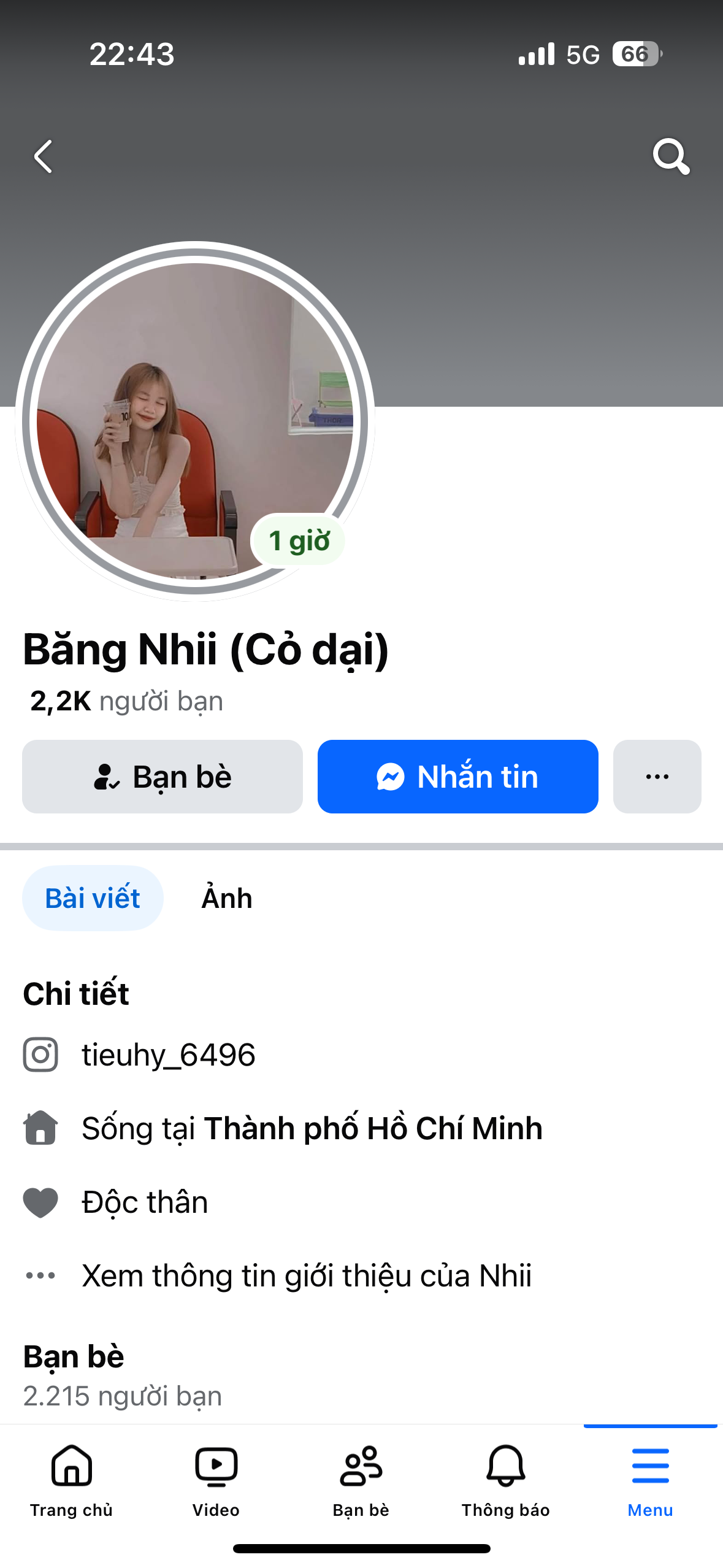723x1568 pixels.
Task: Check Thông báo notifications
Action: point(506,1478)
